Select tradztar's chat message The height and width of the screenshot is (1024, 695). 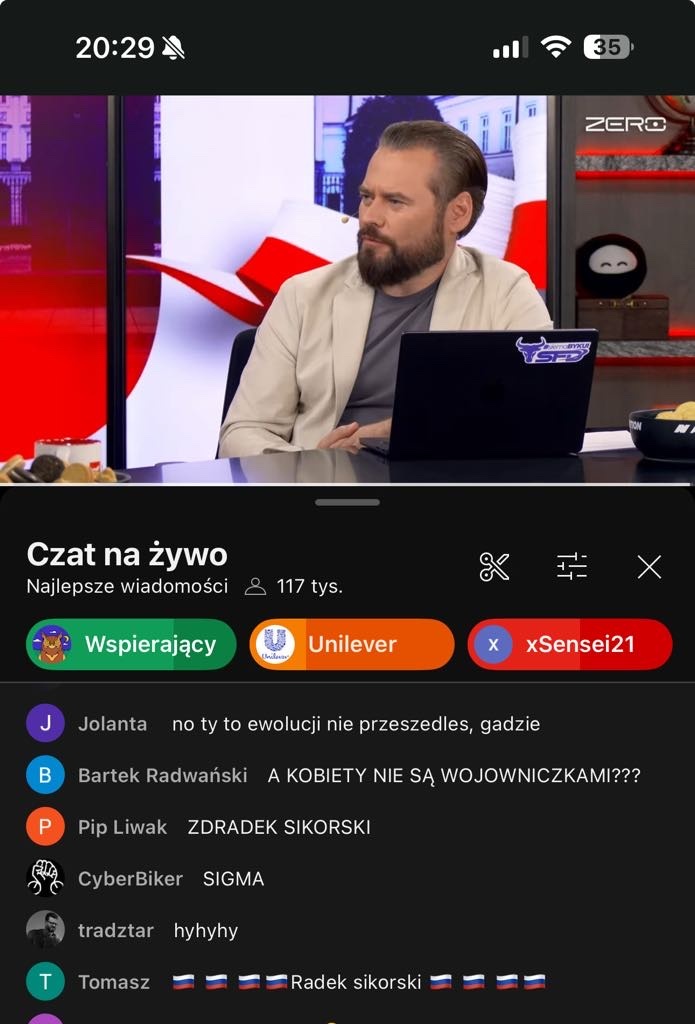click(x=205, y=931)
